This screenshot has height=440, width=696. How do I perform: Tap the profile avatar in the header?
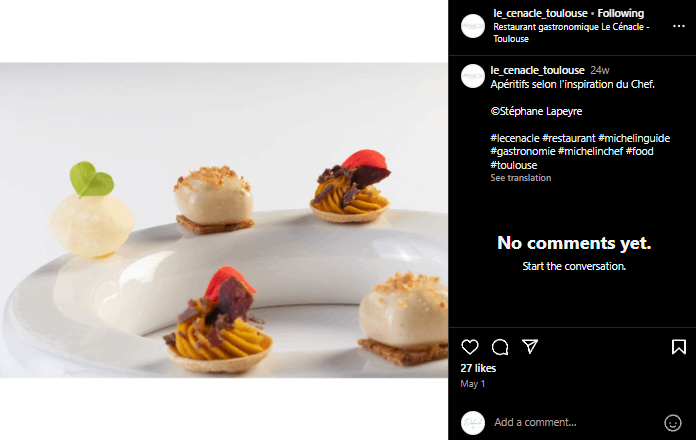pyautogui.click(x=473, y=25)
